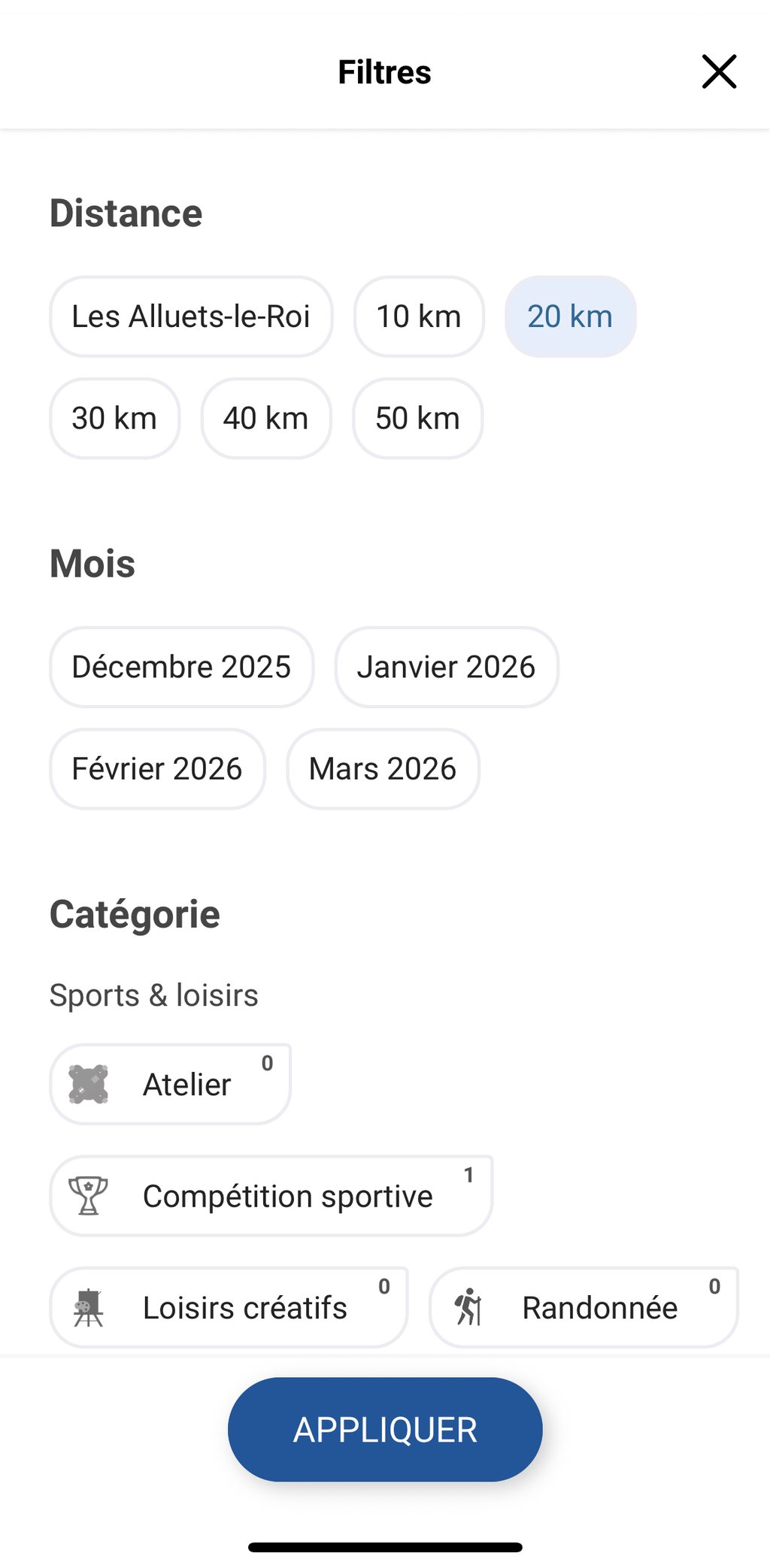Viewport: 770px width, 1568px height.
Task: Select the 50 km distance
Action: coord(417,419)
